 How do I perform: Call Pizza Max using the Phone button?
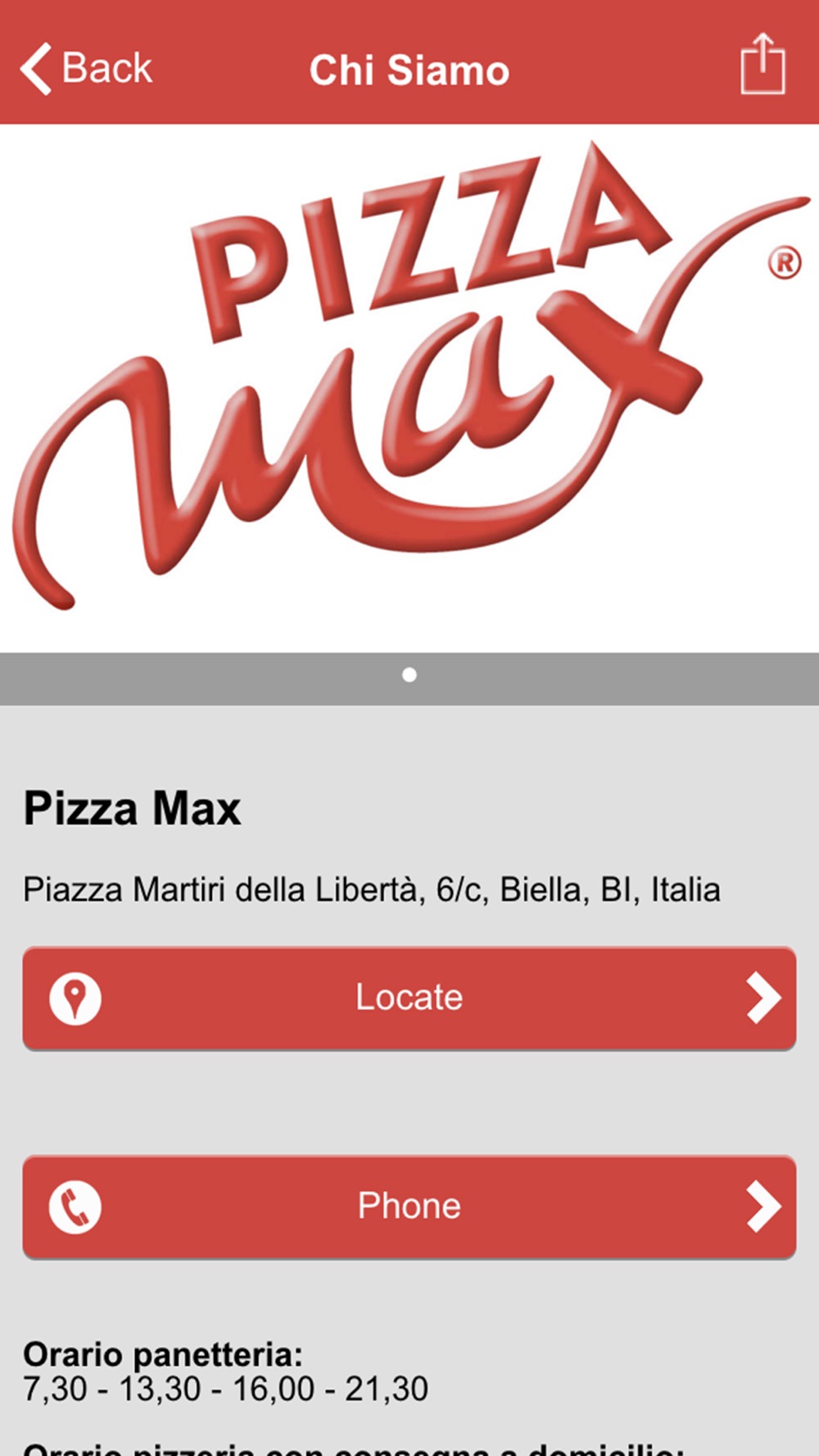pos(409,1207)
